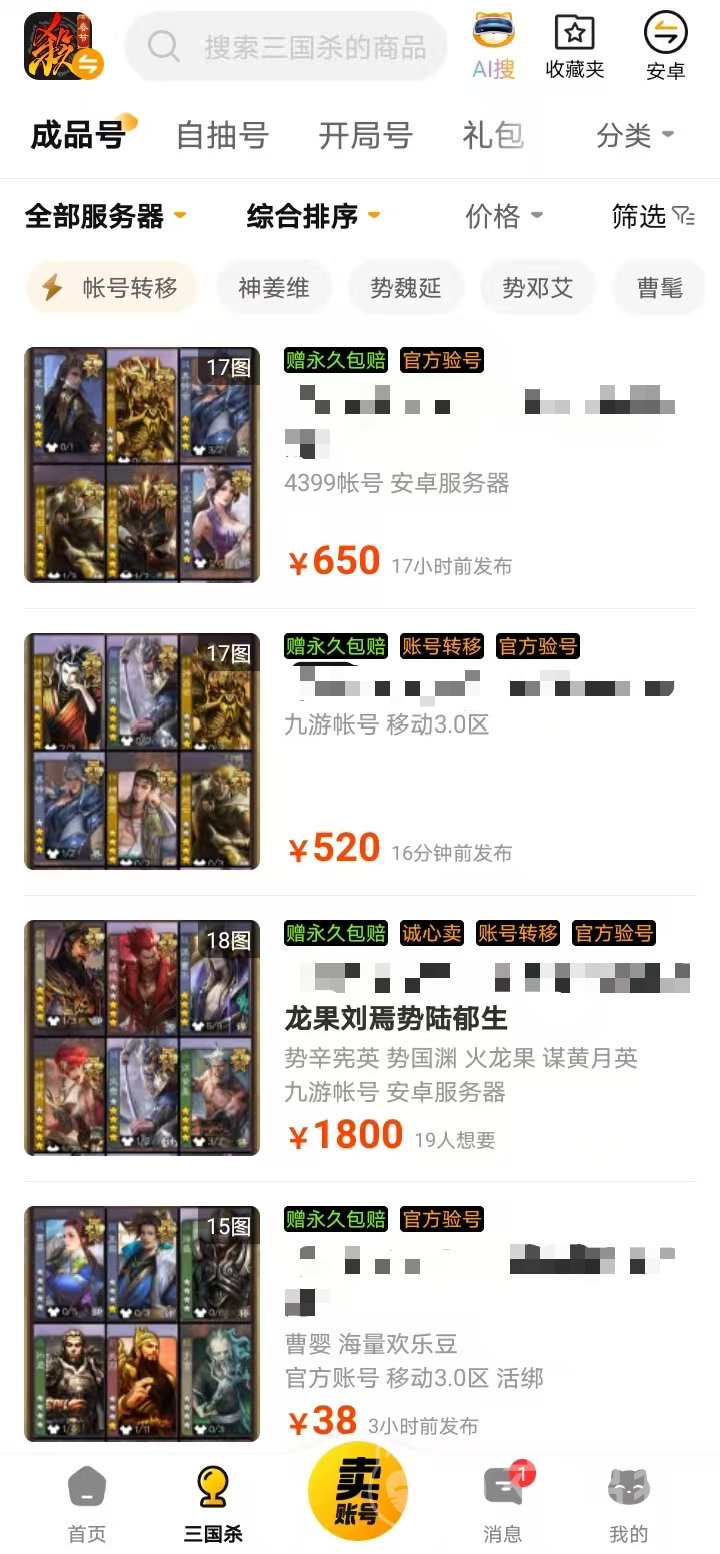Screen dimensions: 720x1554
Task: Open the ¥1800 龙果刘焉势陆郁生 listing
Action: click(396, 1018)
